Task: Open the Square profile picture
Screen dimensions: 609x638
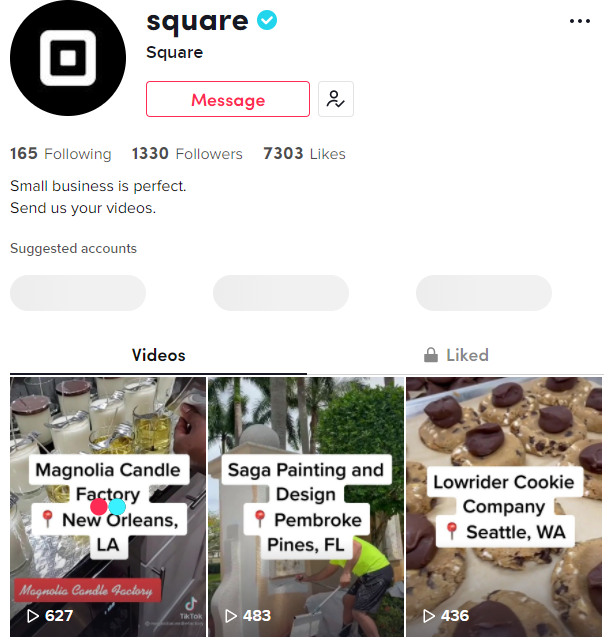Action: pos(68,58)
